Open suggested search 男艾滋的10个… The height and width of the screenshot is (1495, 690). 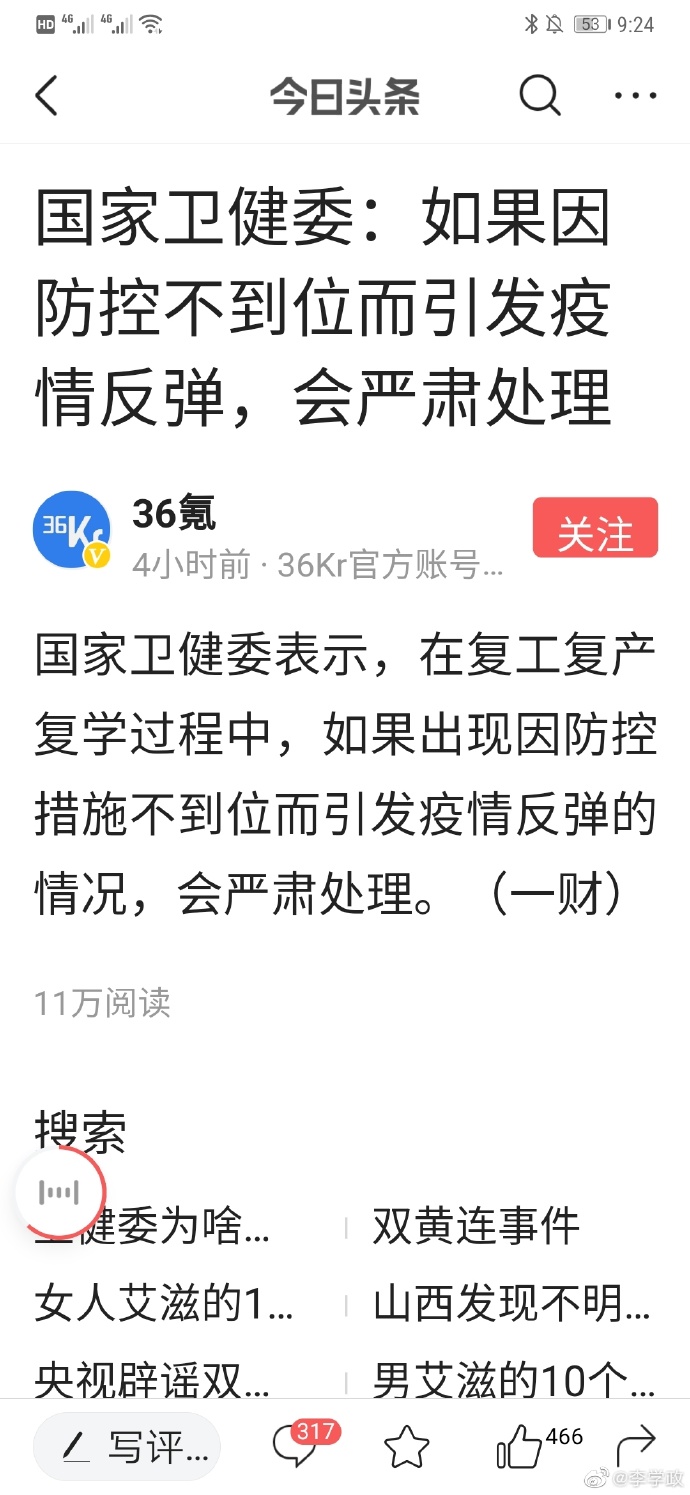tap(514, 1381)
